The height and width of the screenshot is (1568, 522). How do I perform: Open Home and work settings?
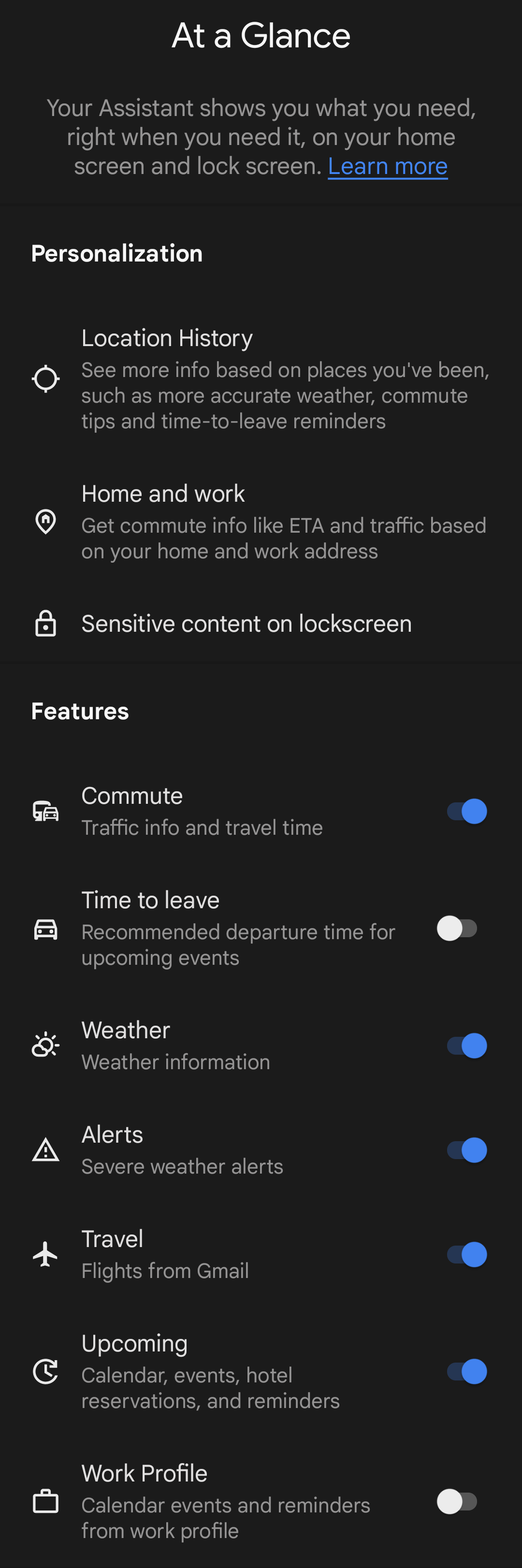(x=261, y=522)
